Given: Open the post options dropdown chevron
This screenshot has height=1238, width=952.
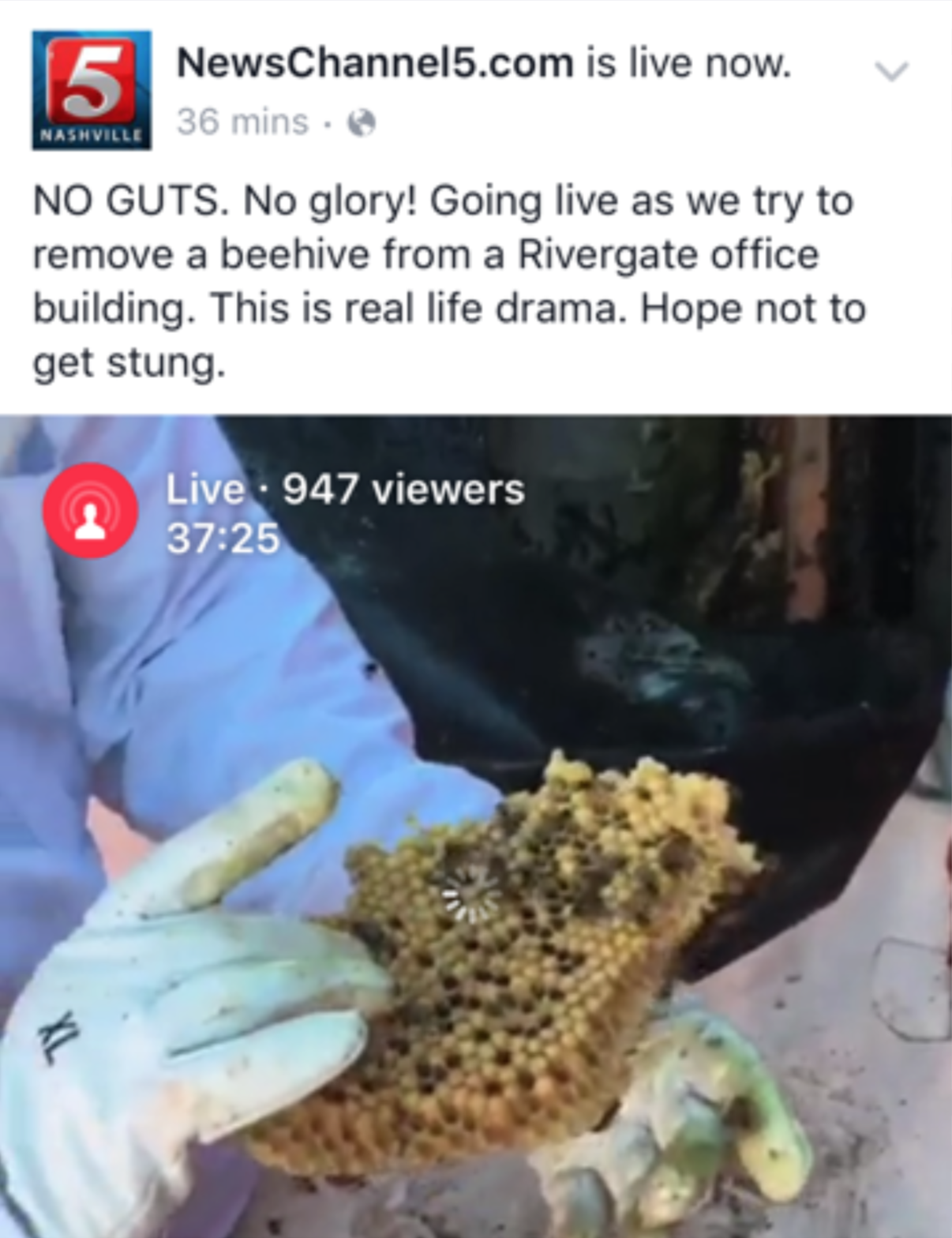Looking at the screenshot, I should point(892,71).
